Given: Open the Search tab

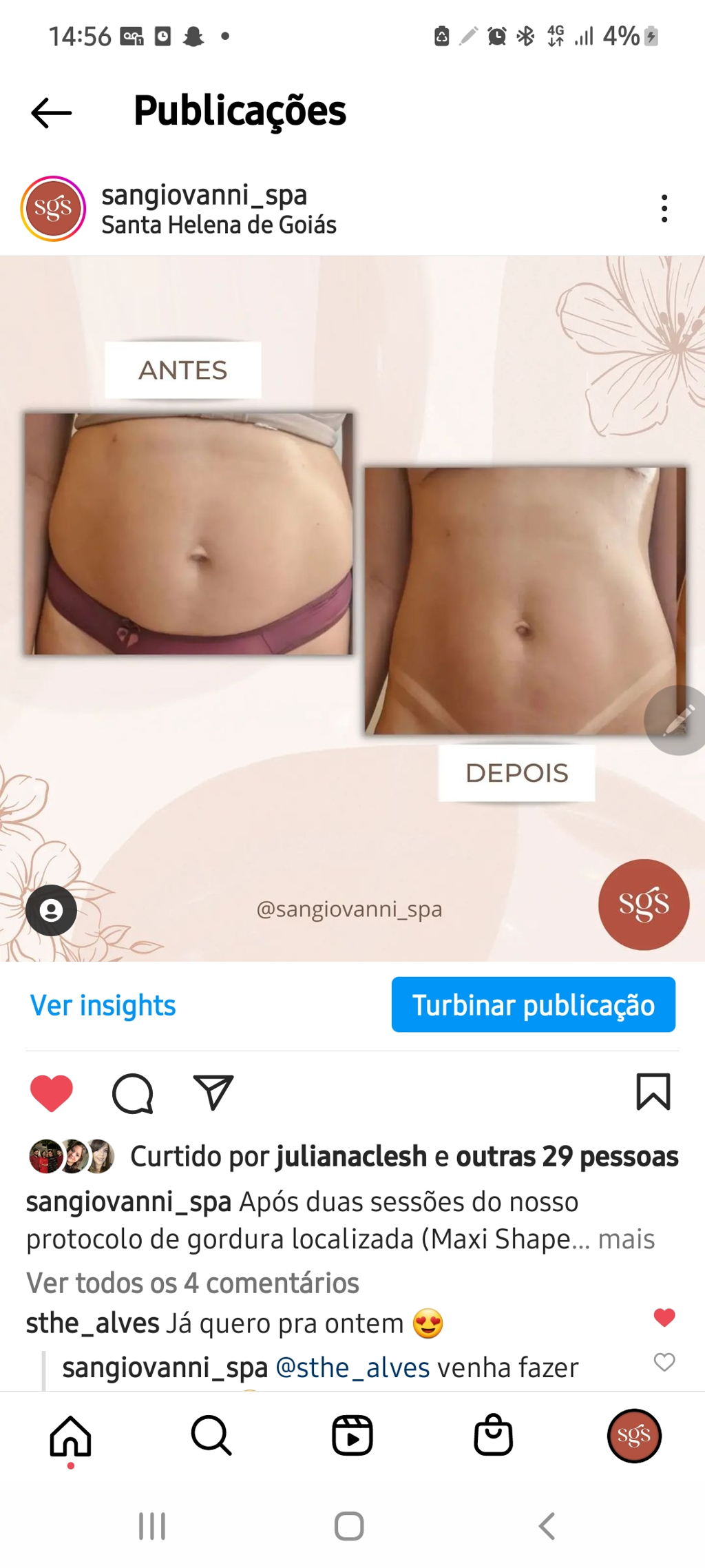Looking at the screenshot, I should coord(211,1436).
